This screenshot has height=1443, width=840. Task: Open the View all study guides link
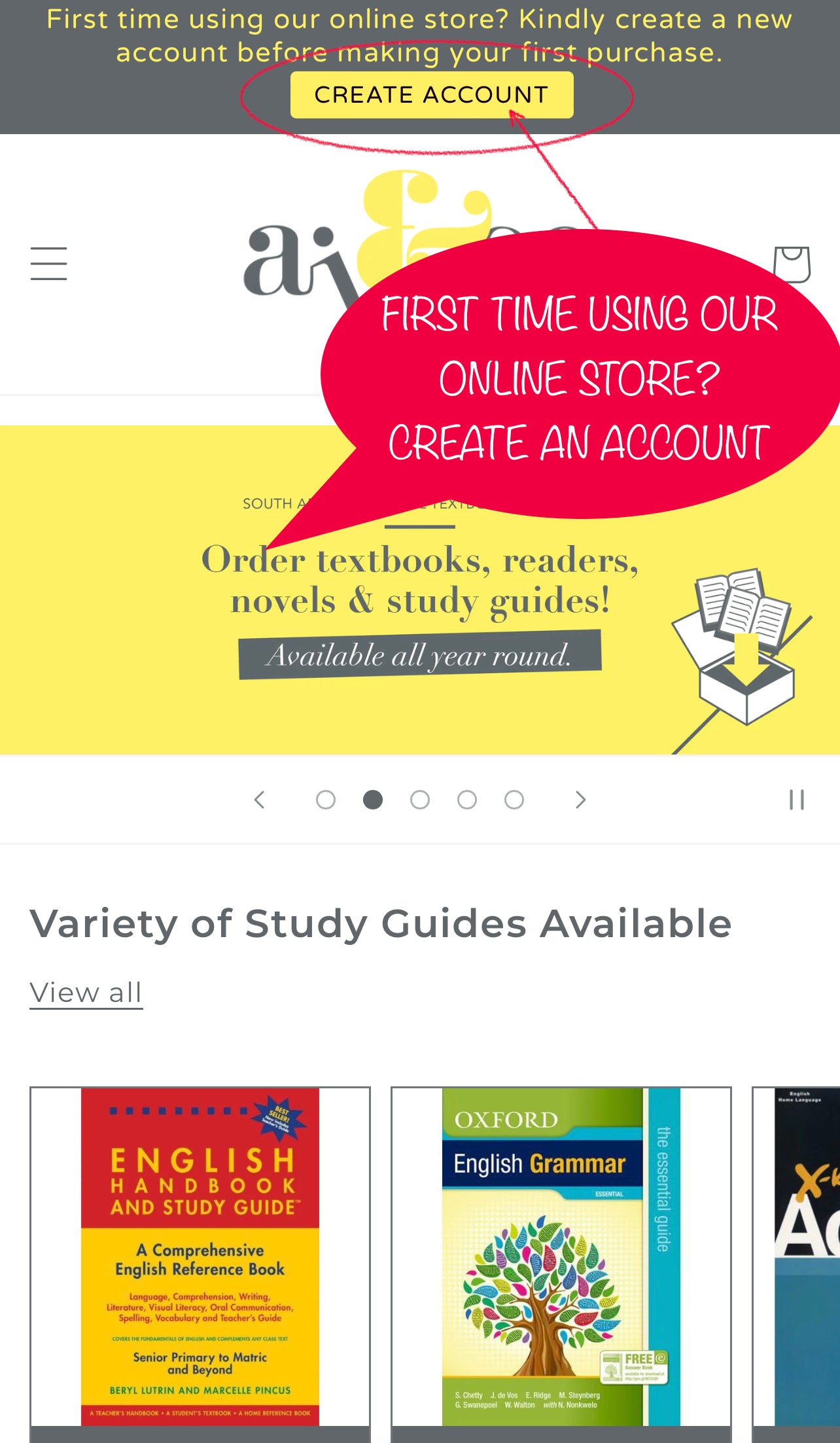[x=86, y=993]
